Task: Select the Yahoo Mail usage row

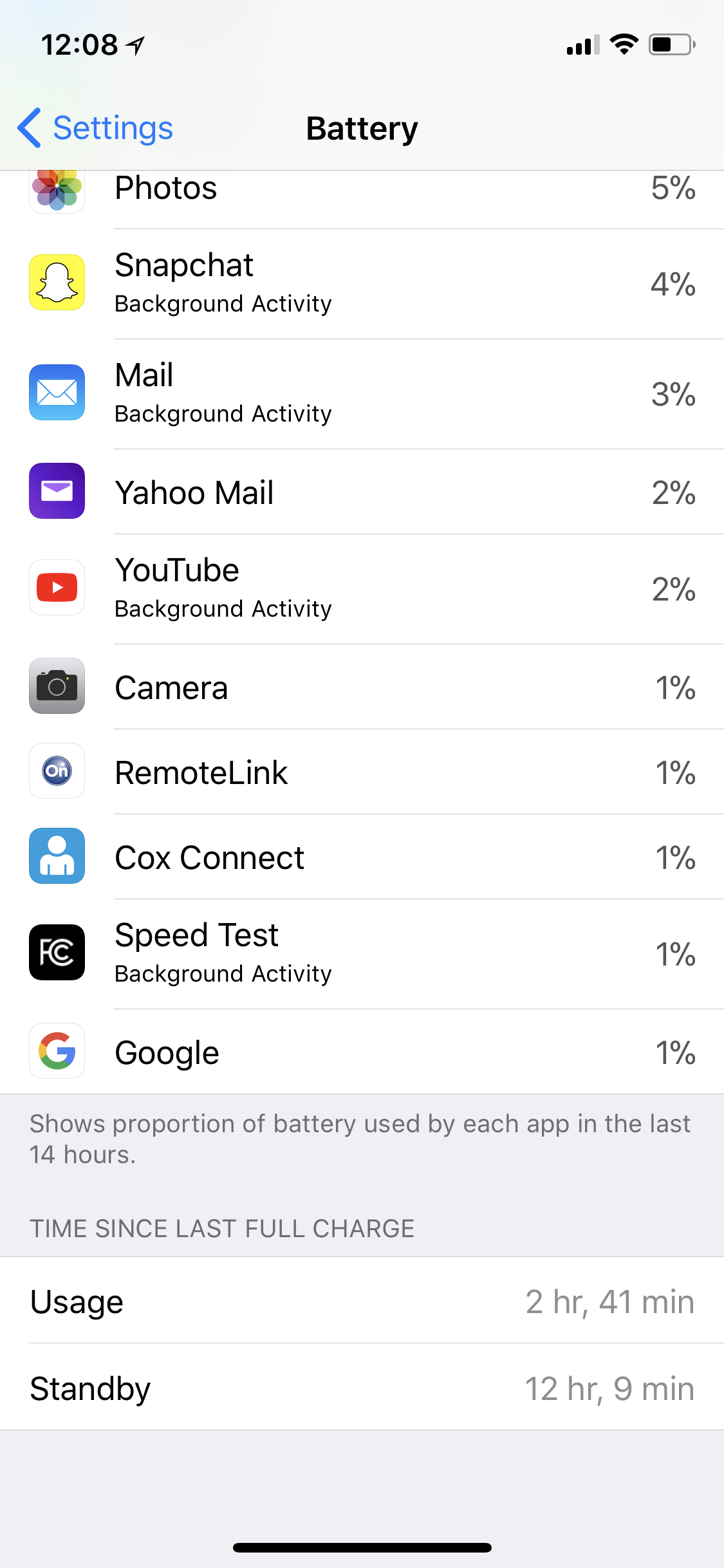Action: click(362, 492)
